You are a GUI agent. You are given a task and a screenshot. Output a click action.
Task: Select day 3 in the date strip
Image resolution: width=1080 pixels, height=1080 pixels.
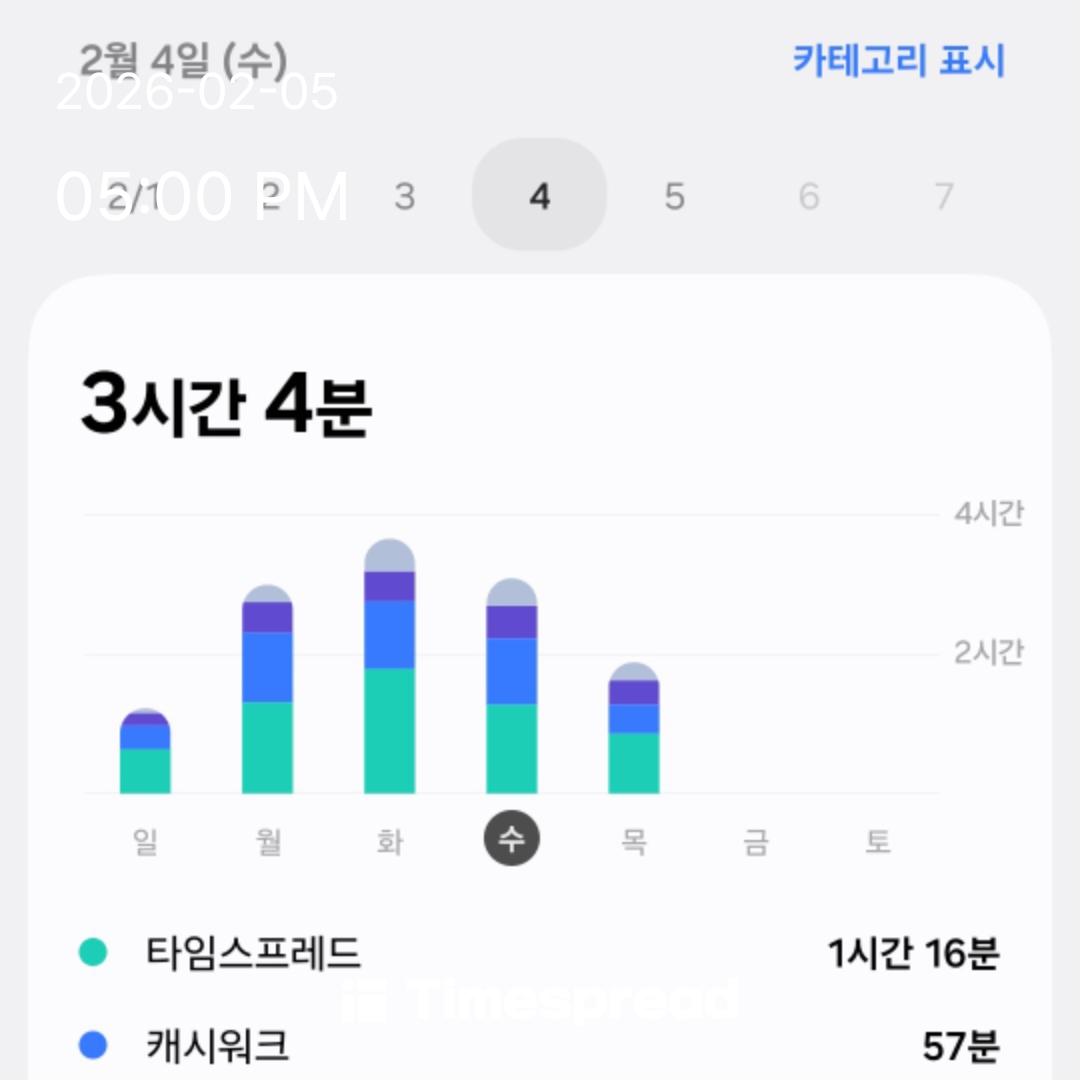click(404, 196)
